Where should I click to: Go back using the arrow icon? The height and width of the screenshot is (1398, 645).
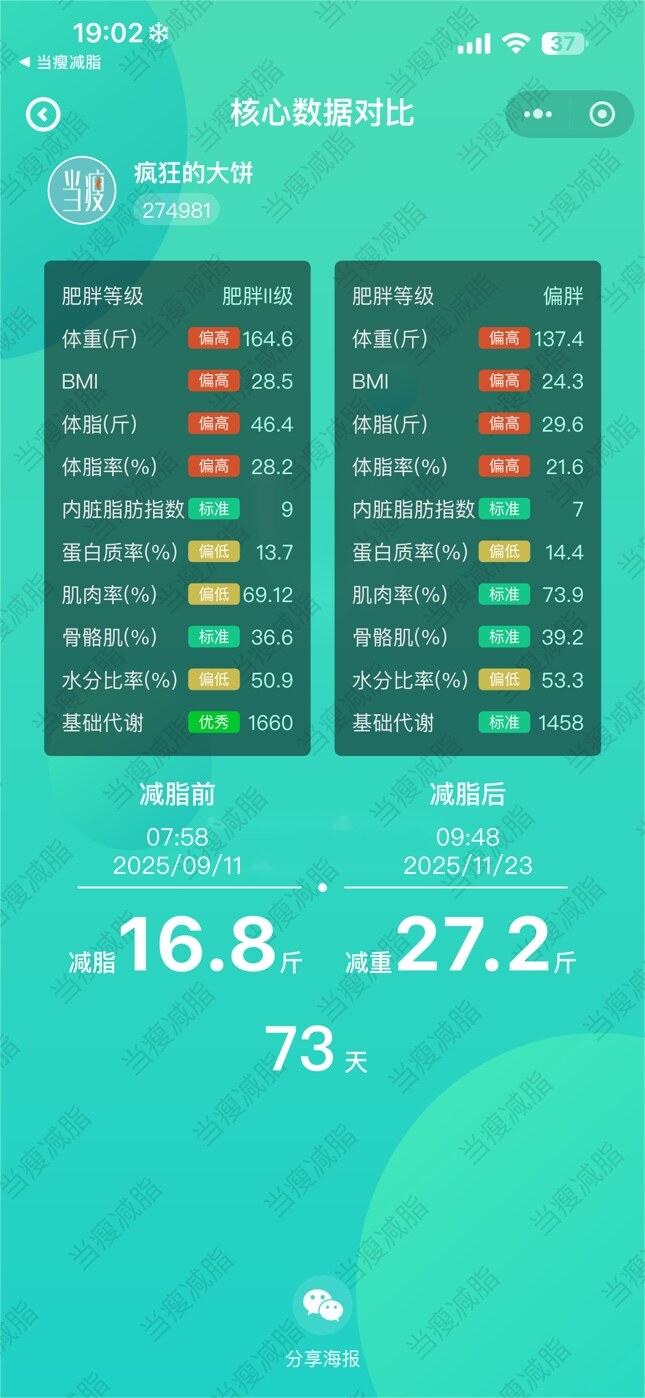click(x=43, y=114)
